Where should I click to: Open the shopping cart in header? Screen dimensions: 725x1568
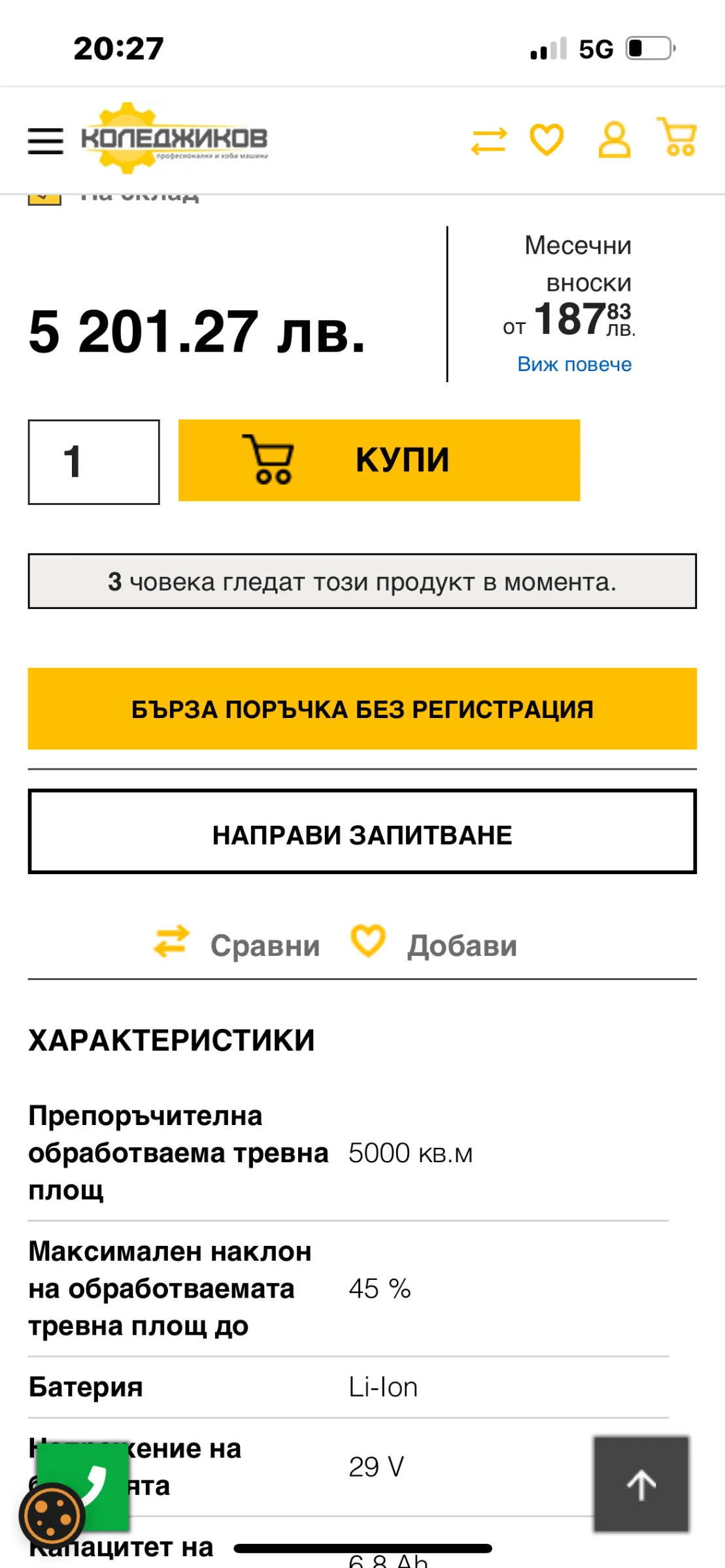point(677,137)
